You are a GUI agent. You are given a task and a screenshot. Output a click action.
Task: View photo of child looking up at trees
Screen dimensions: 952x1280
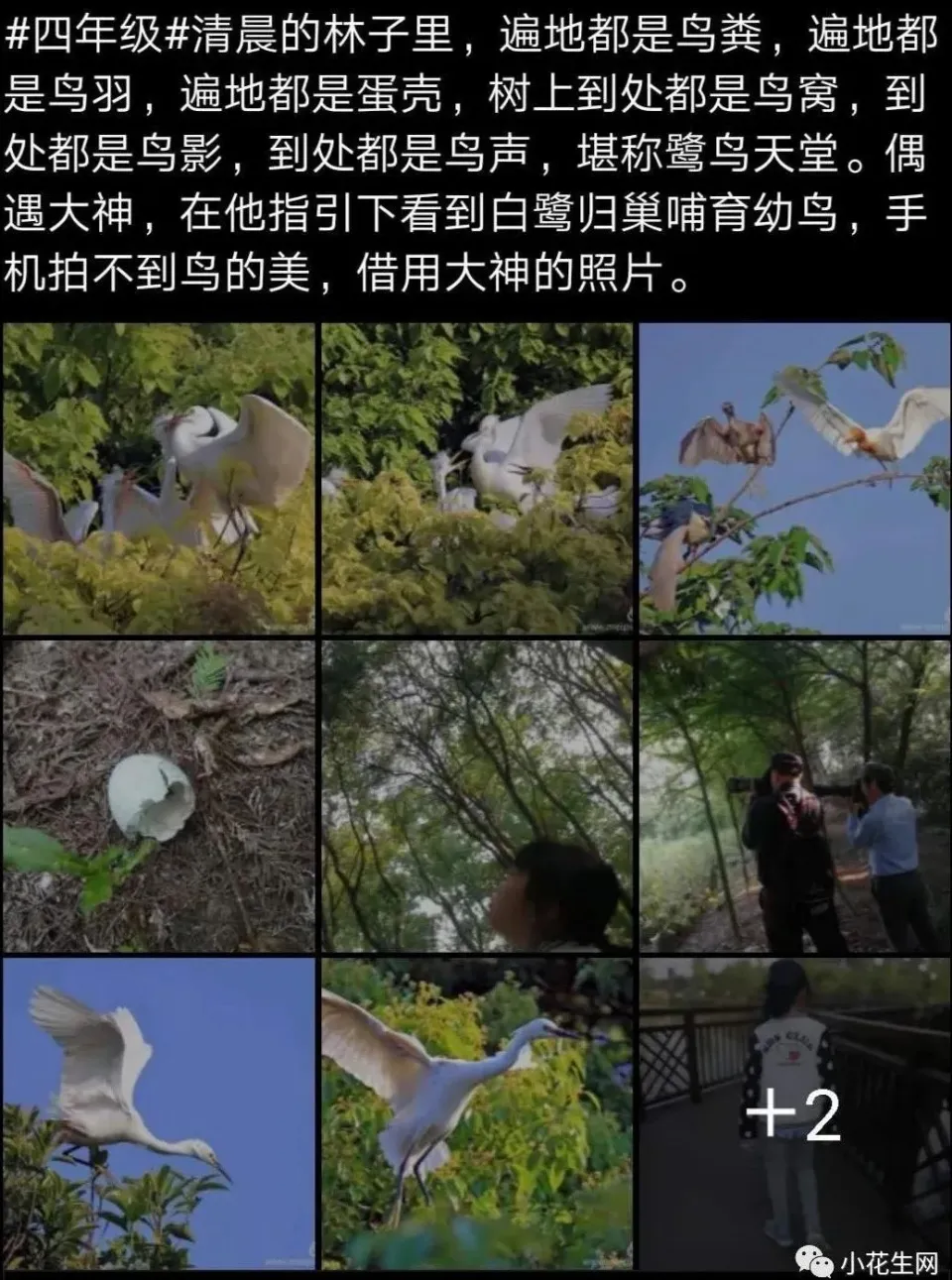(x=476, y=796)
